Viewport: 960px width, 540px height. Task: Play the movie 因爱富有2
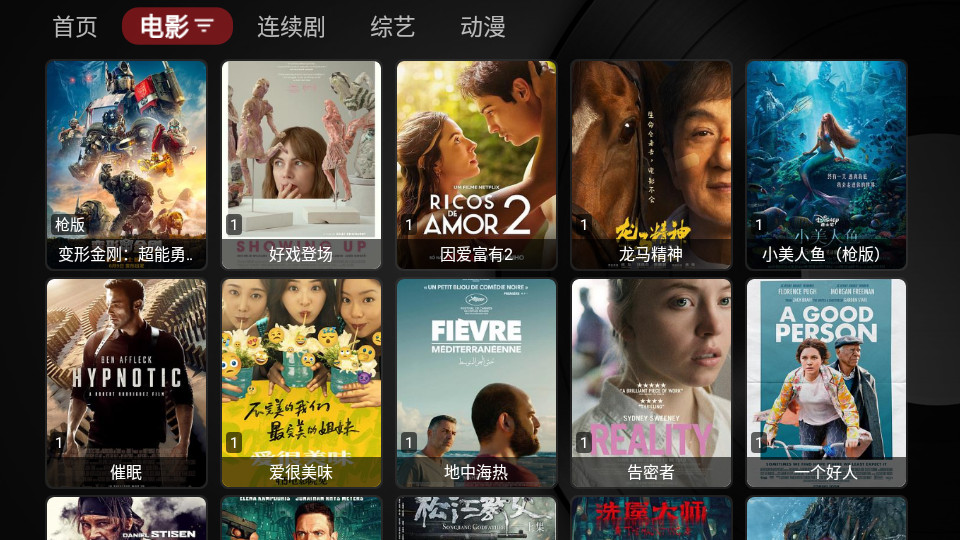click(x=476, y=165)
